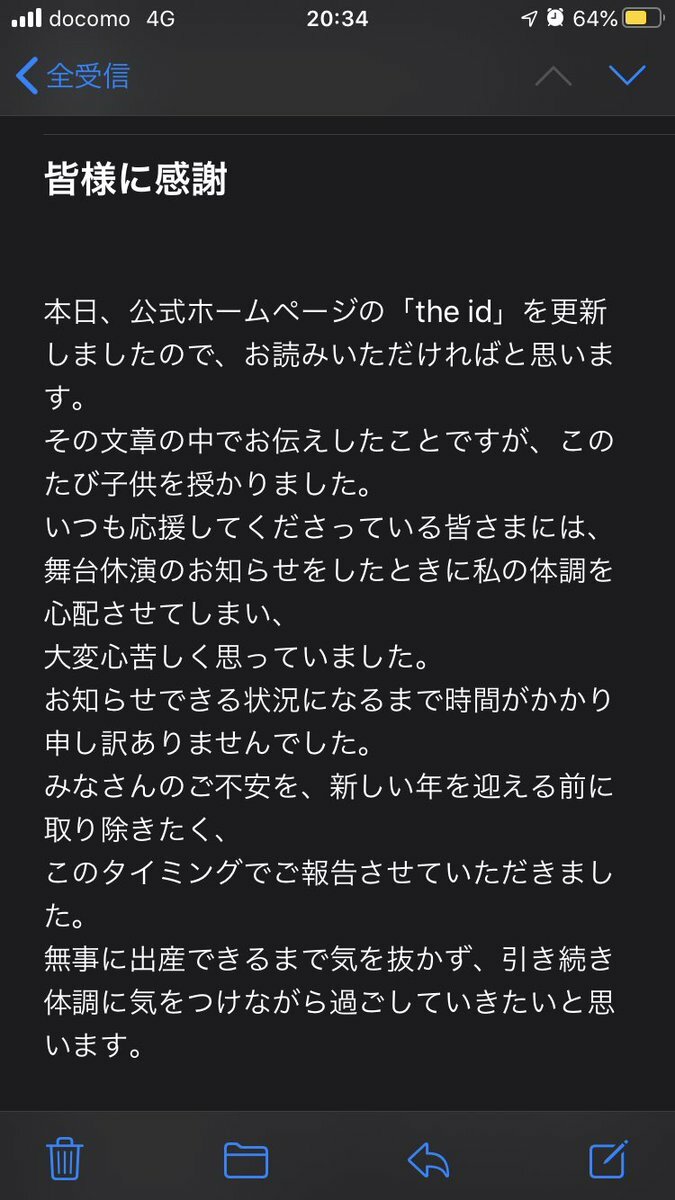Delete this email with the trash icon
Viewport: 675px width, 1200px height.
(65, 1159)
